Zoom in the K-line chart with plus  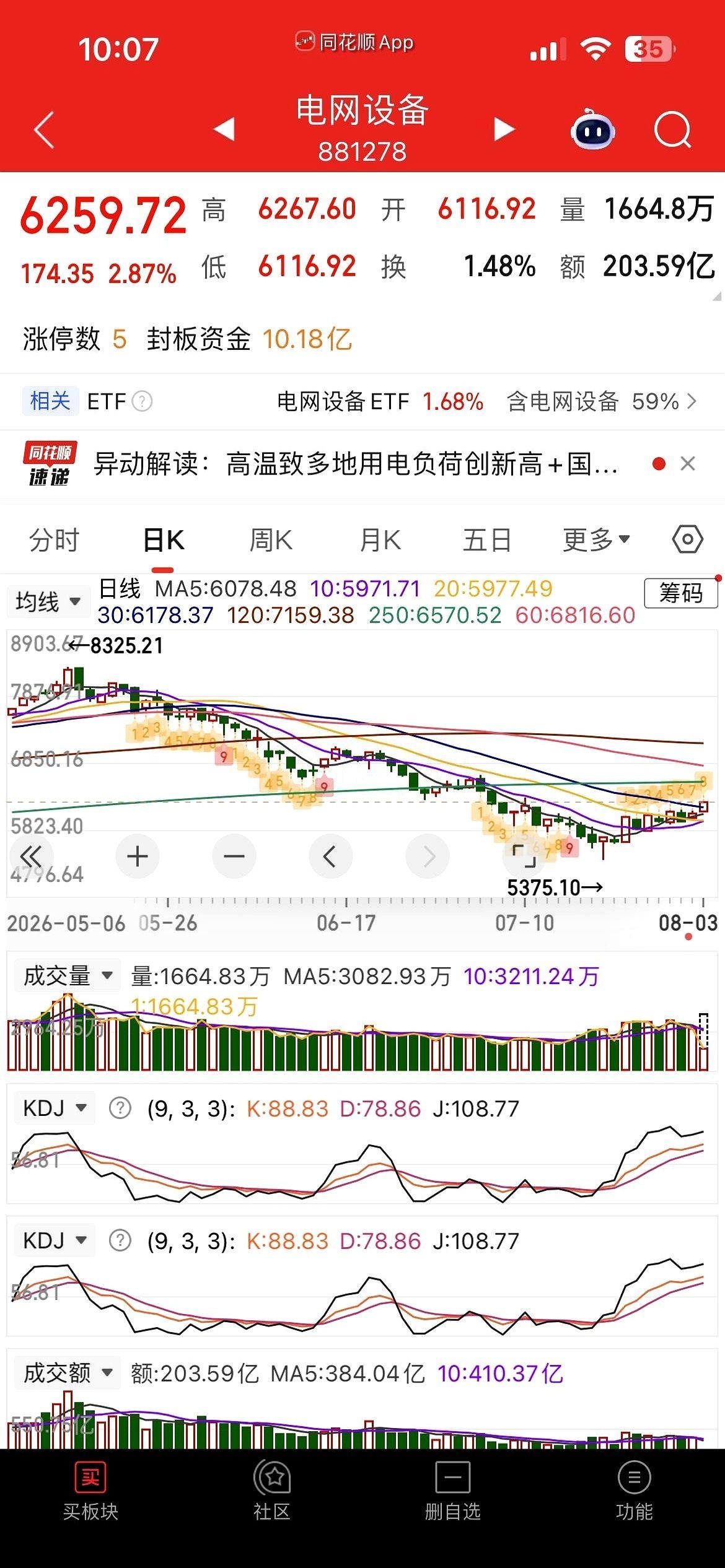[138, 856]
